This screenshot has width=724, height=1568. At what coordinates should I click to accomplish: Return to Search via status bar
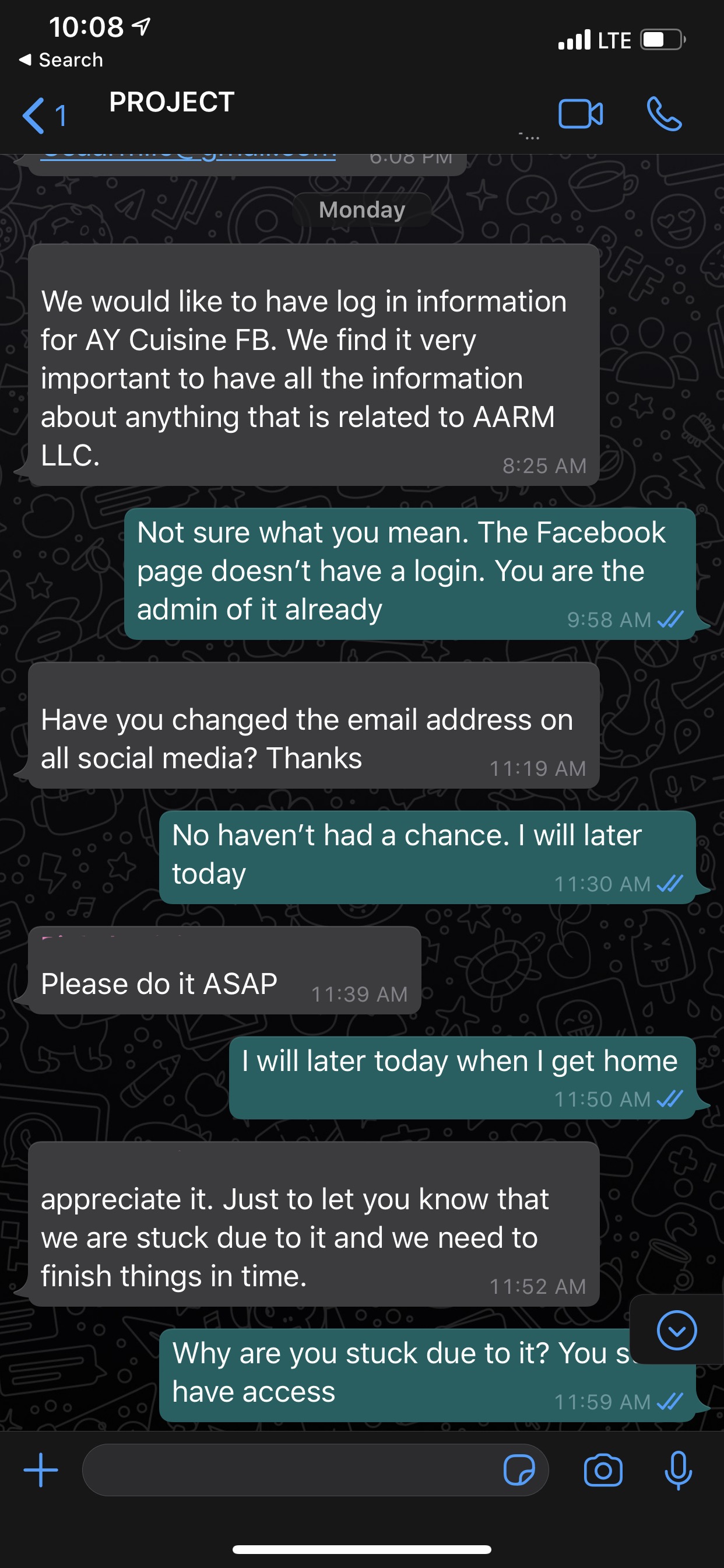61,60
